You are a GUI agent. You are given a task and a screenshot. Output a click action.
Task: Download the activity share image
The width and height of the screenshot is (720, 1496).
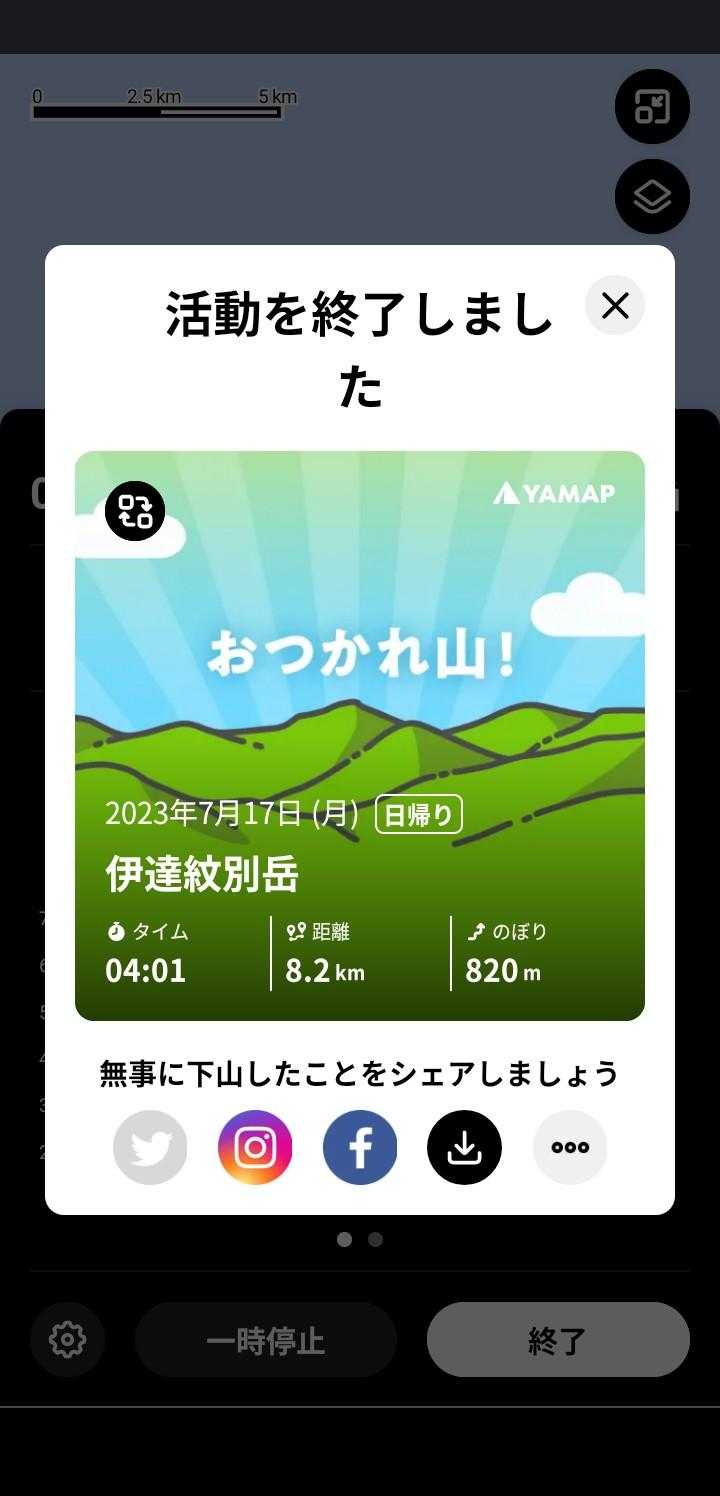[x=465, y=1148]
